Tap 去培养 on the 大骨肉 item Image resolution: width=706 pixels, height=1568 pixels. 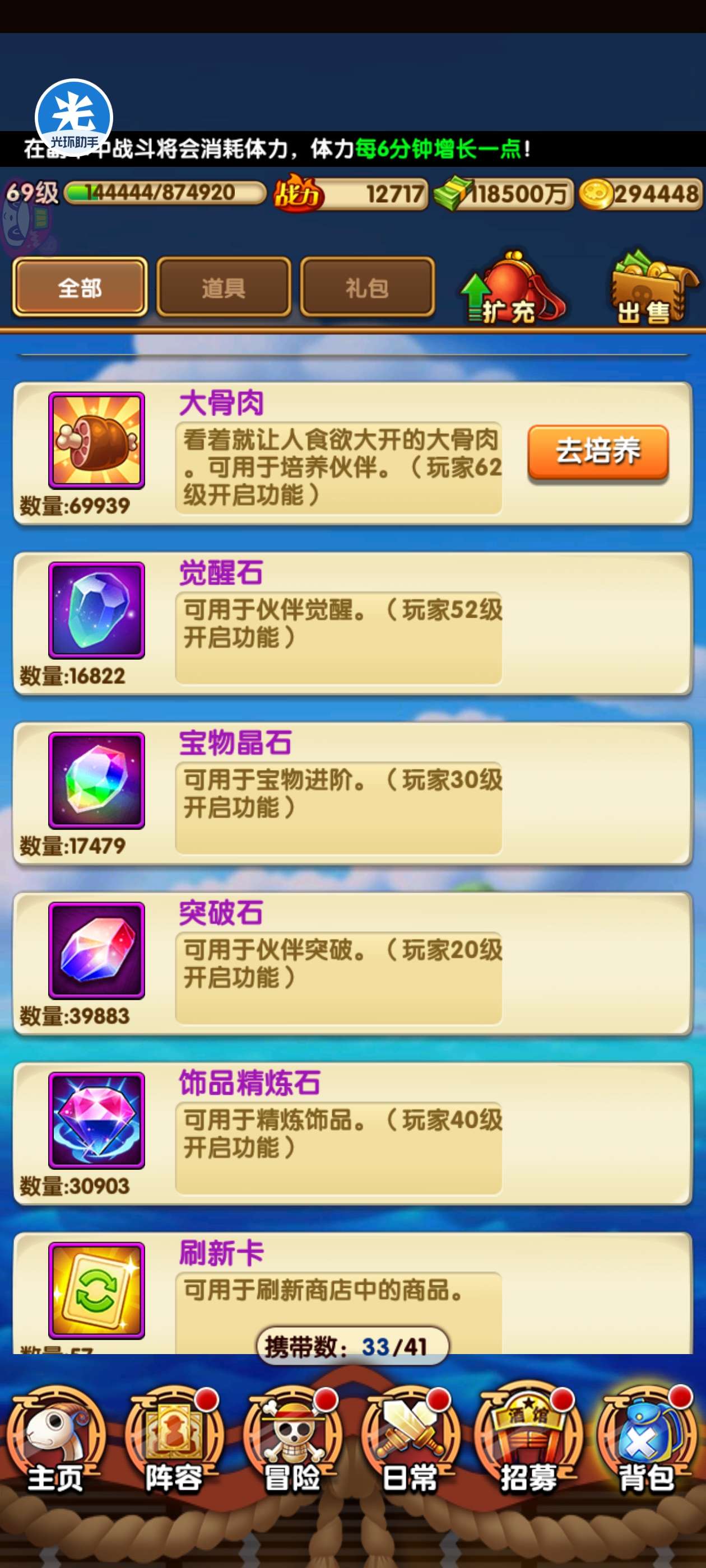[597, 452]
